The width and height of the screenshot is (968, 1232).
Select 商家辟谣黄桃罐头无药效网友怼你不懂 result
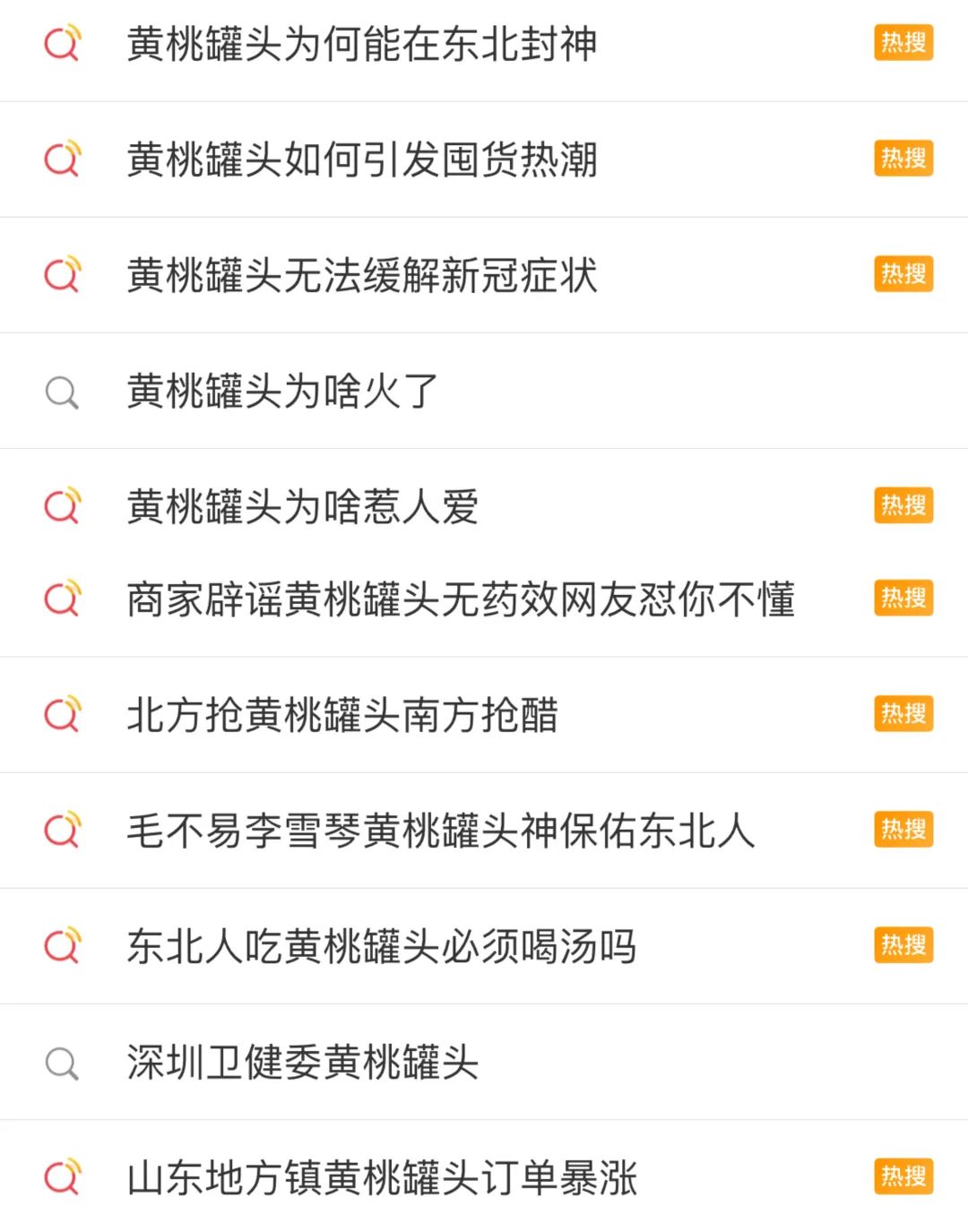tap(460, 599)
